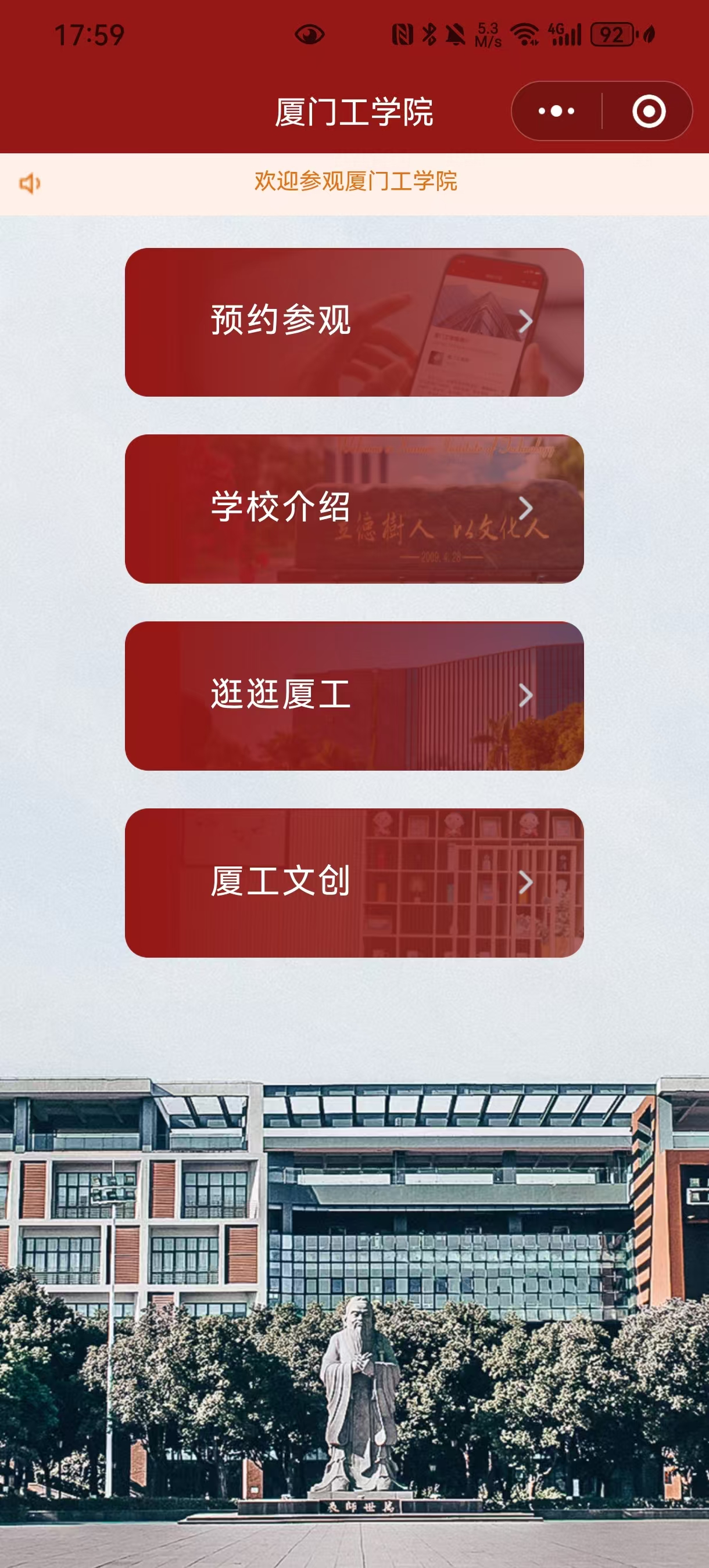Close the mini program via circle button
Viewport: 709px width, 1568px height.
tap(648, 112)
